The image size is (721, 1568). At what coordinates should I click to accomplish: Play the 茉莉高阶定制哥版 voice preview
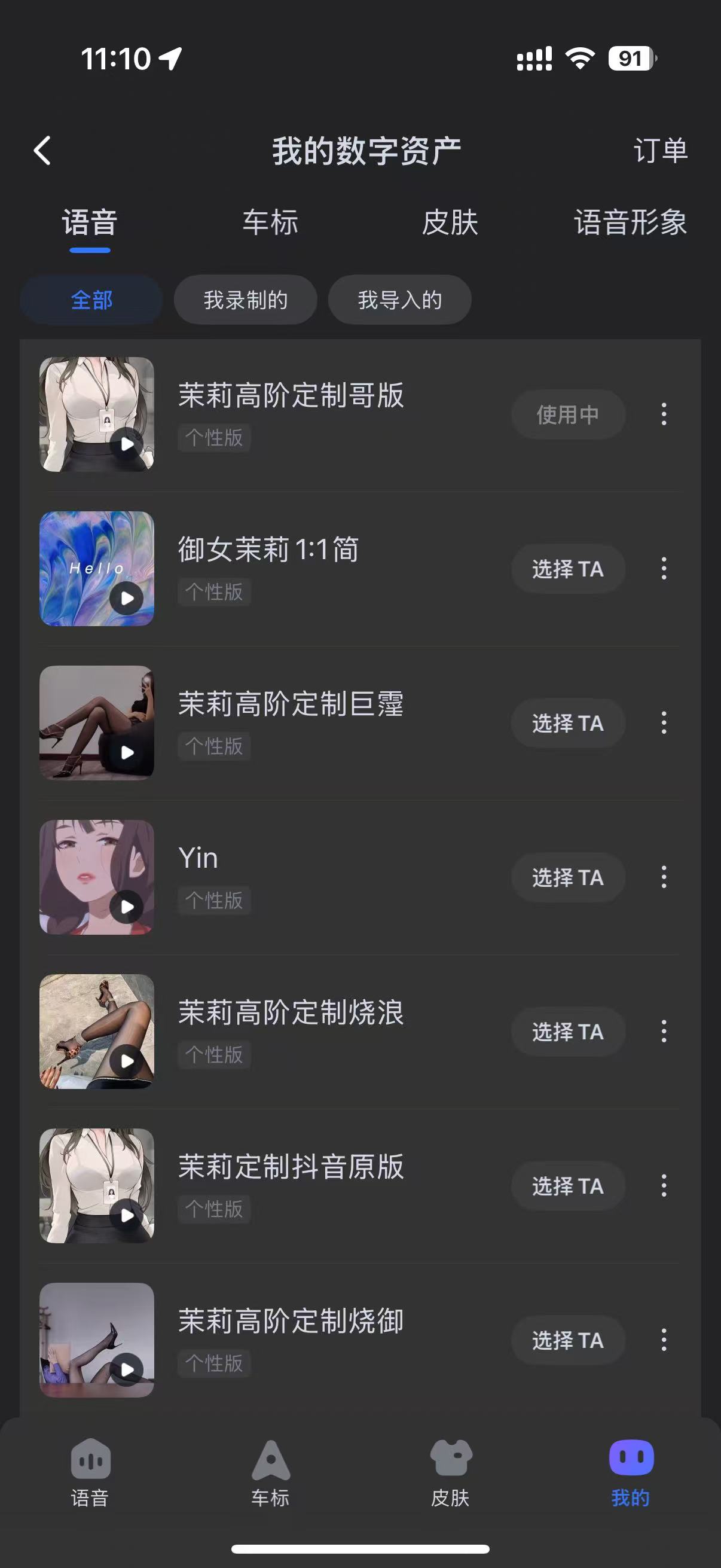point(127,444)
